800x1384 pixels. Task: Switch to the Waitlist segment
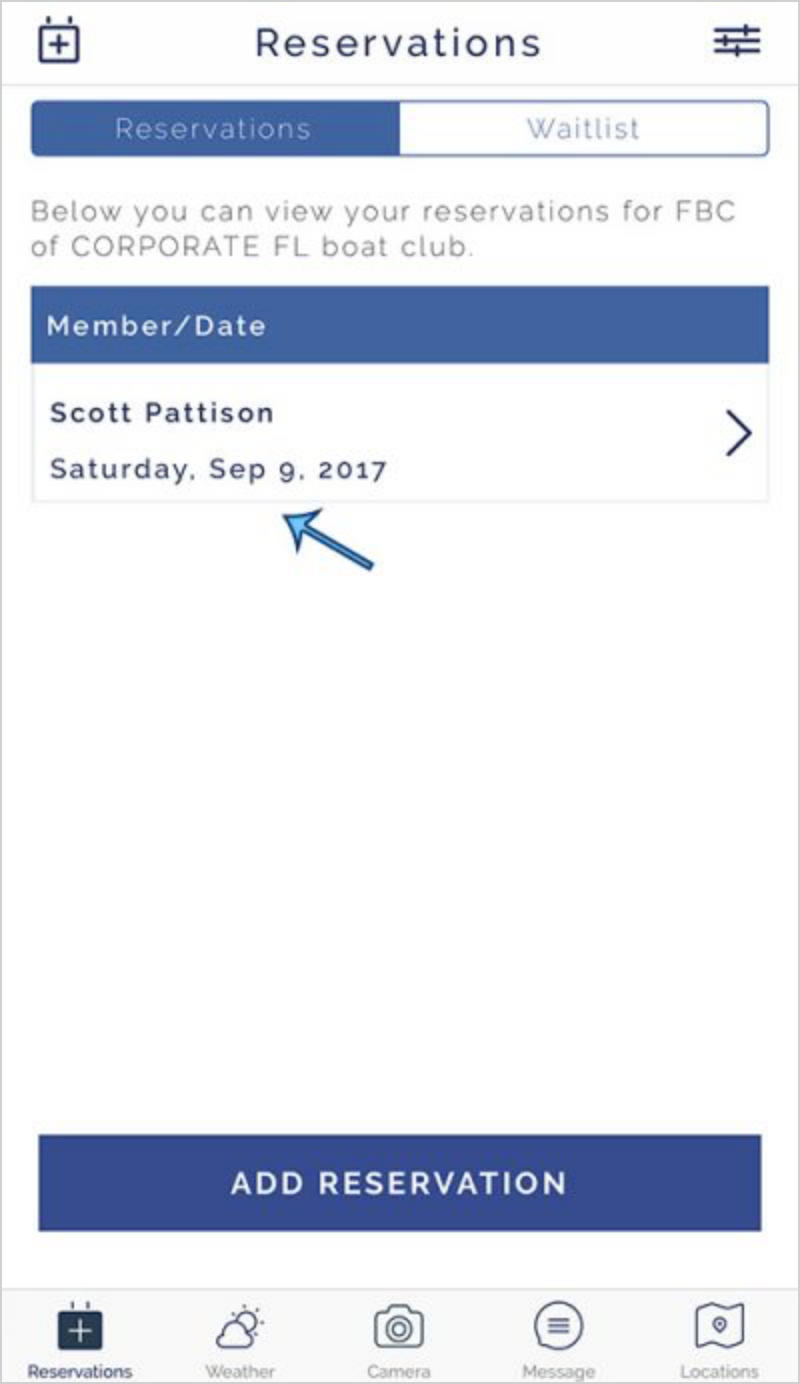click(584, 128)
